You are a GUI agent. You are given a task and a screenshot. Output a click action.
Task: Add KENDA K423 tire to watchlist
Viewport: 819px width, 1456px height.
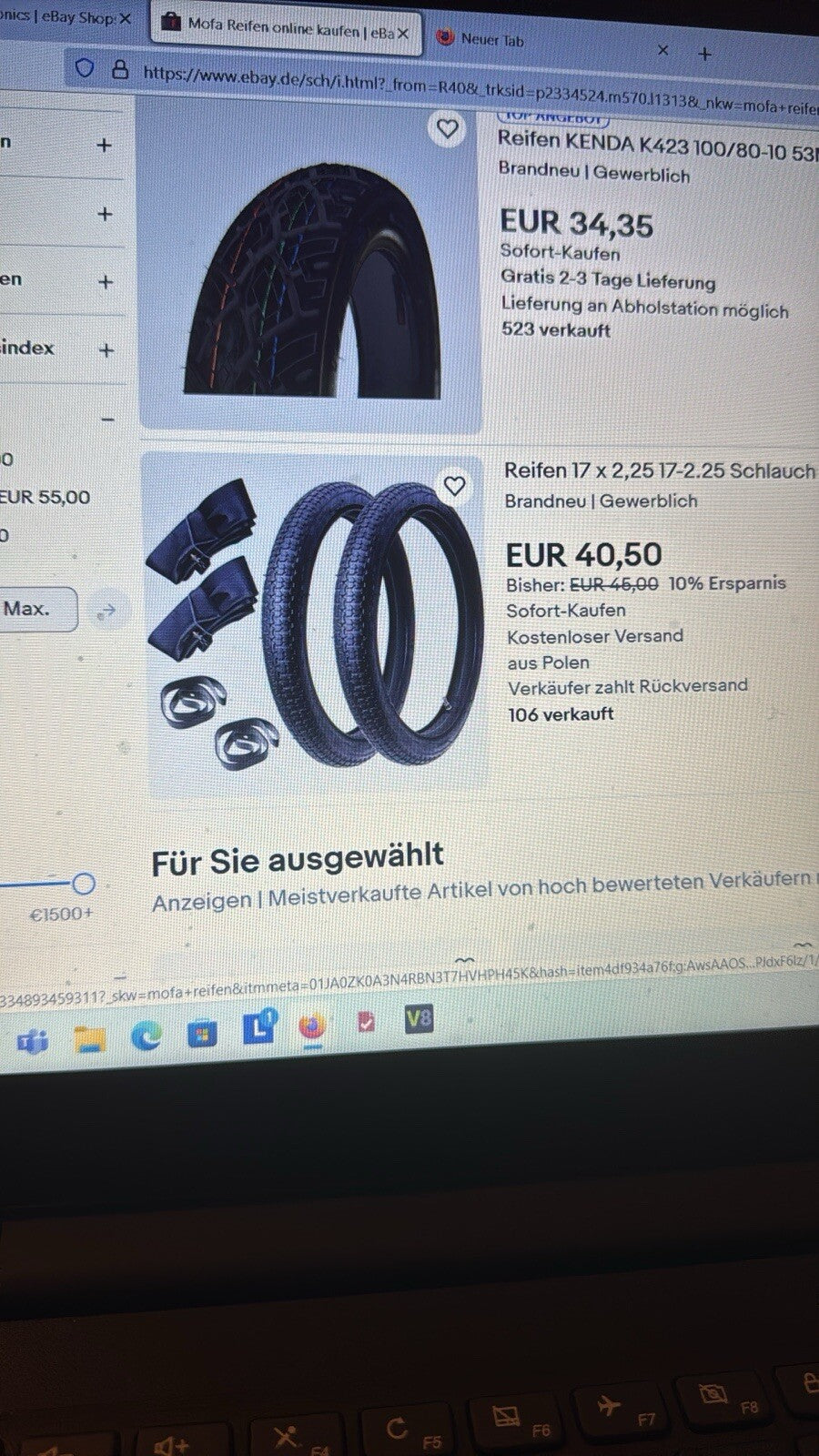click(447, 128)
